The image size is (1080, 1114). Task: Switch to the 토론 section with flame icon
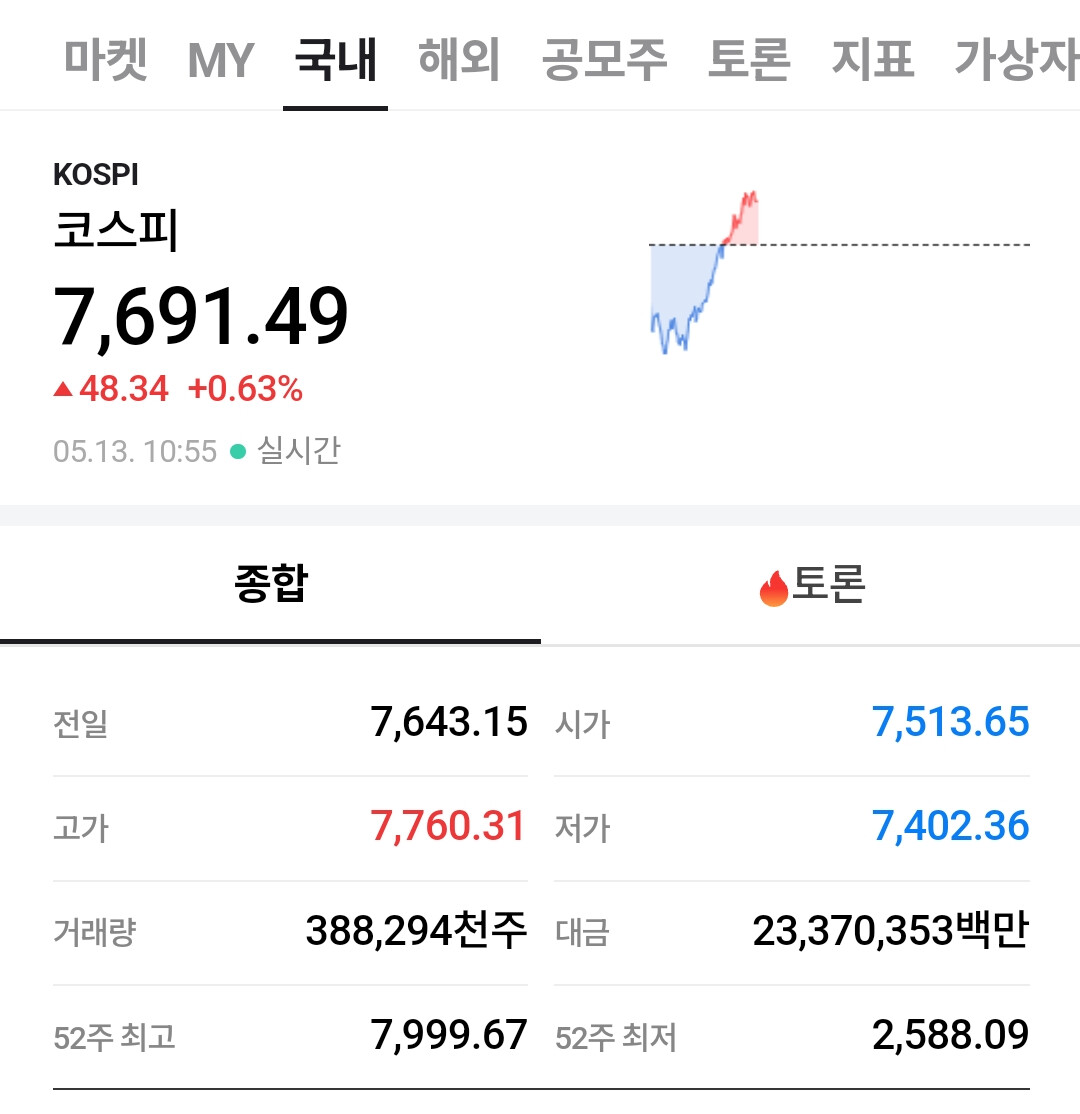(x=811, y=585)
